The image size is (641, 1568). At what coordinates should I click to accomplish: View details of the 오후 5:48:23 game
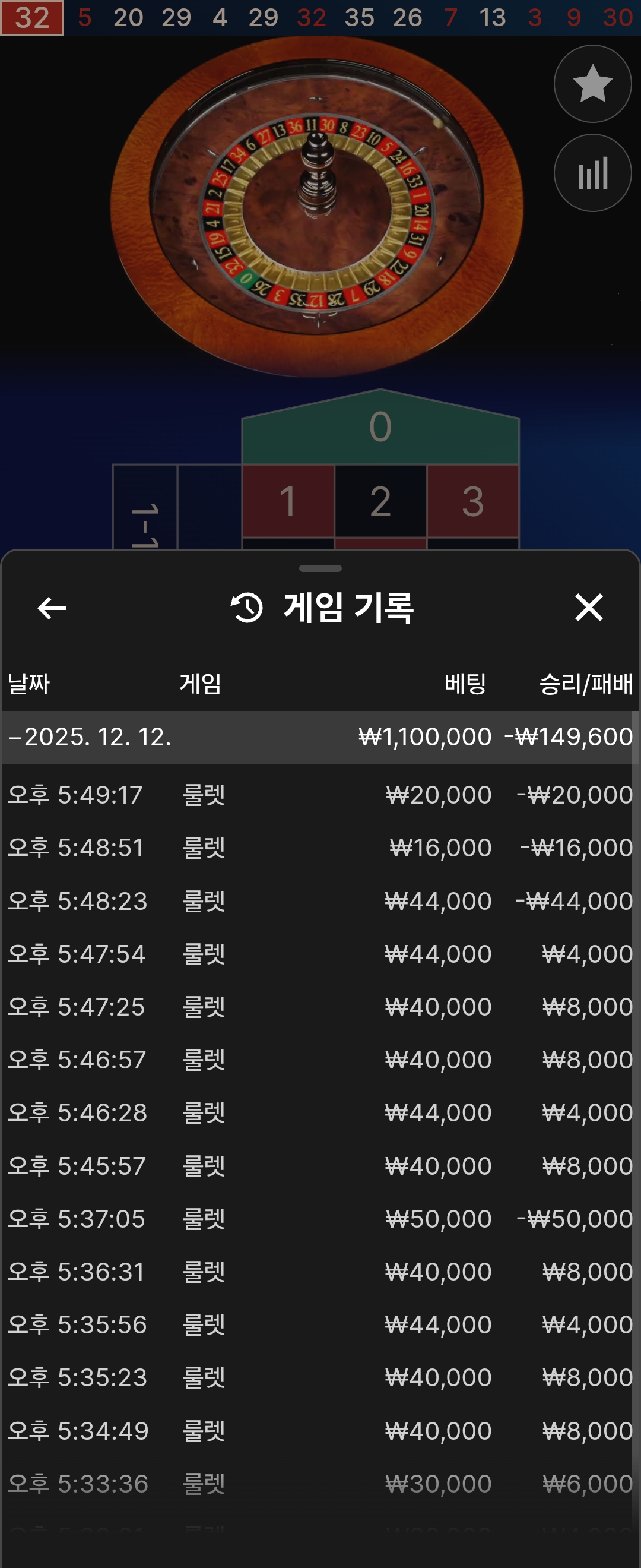pos(320,901)
